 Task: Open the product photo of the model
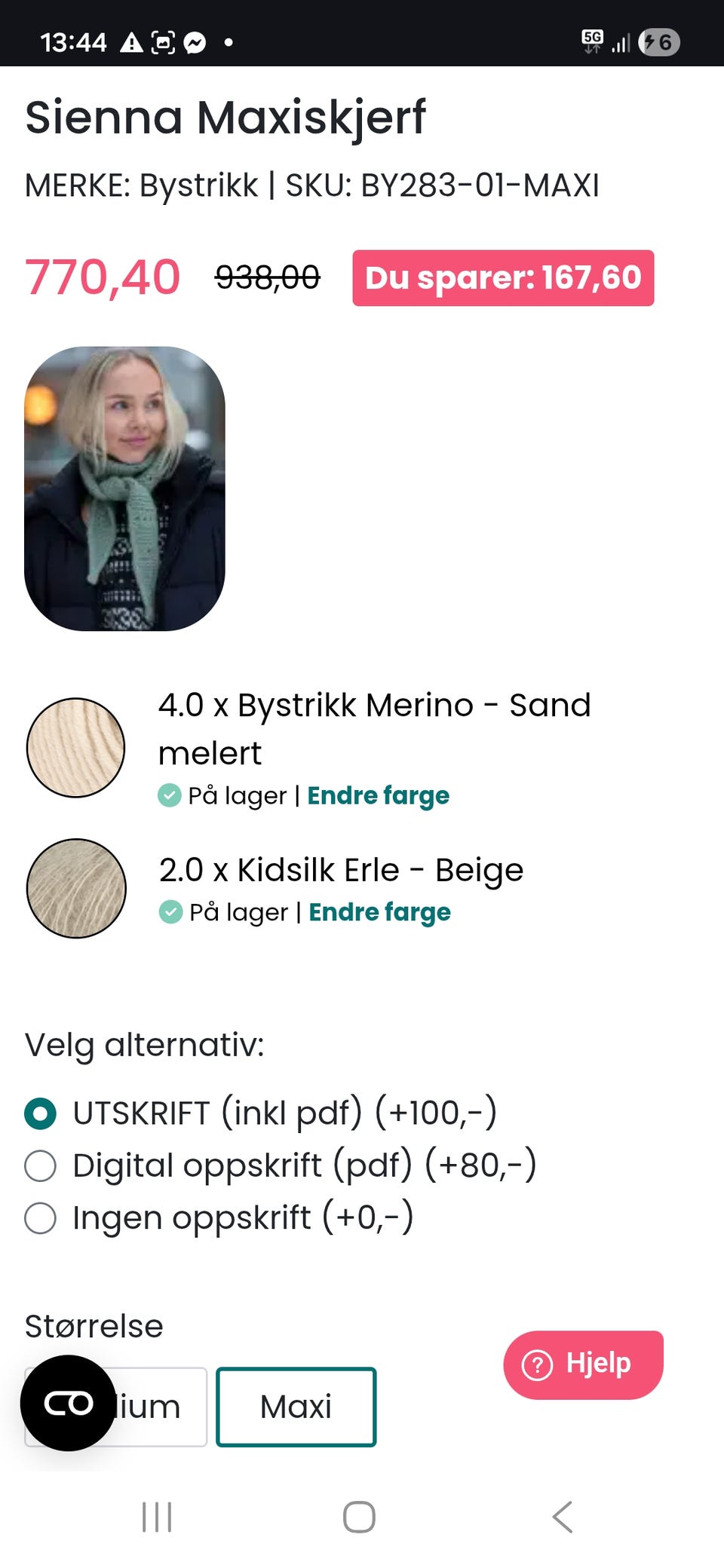127,490
